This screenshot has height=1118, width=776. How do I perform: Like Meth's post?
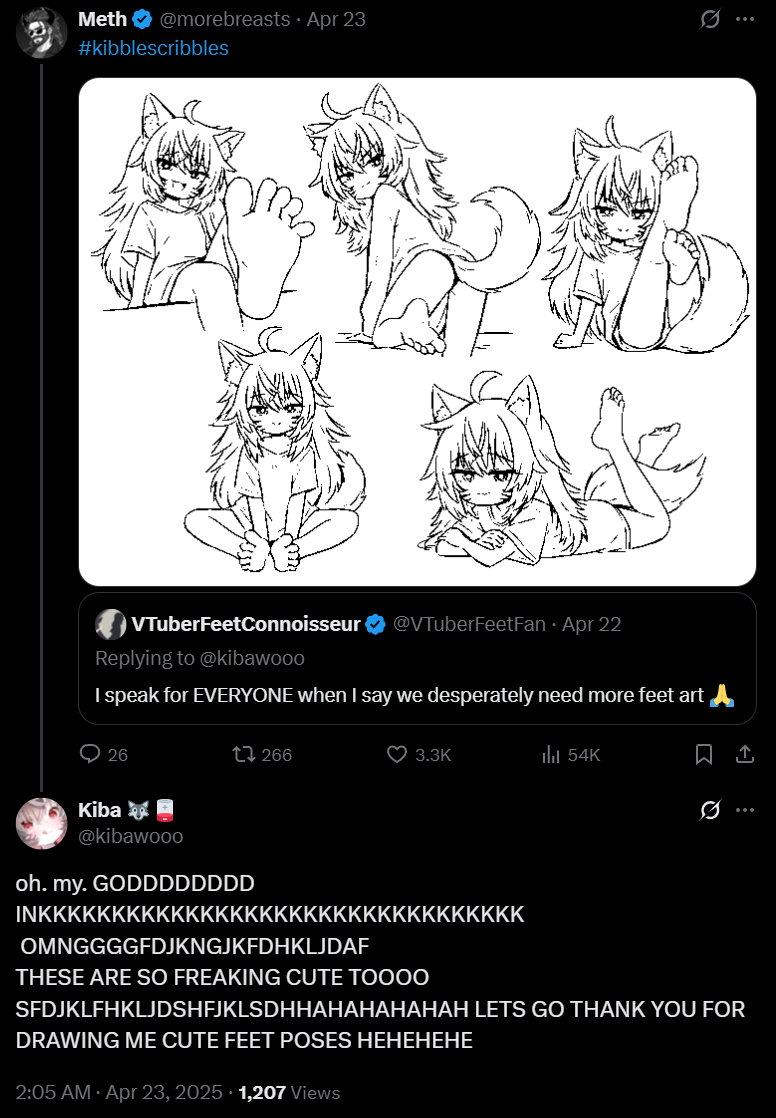click(397, 754)
